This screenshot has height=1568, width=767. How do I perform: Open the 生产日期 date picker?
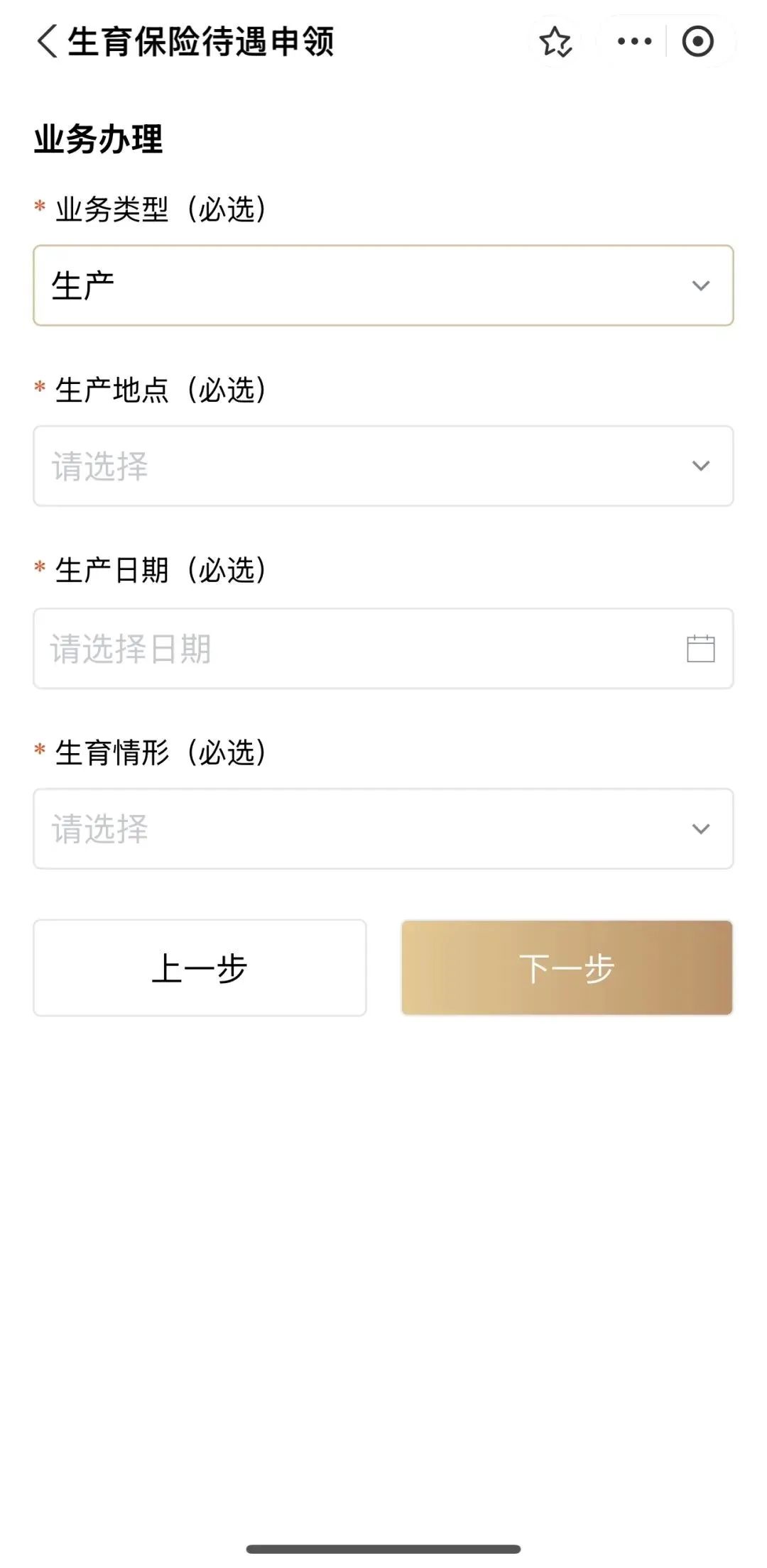[383, 648]
